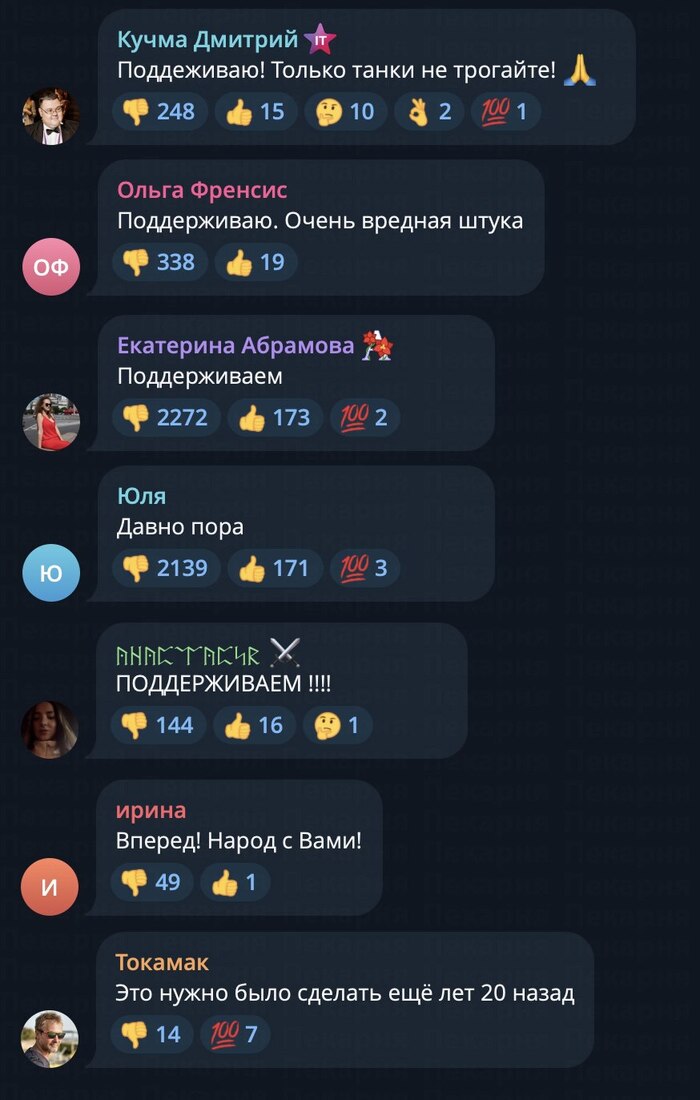Image resolution: width=700 pixels, height=1100 pixels.
Task: Tap thumbs-down reaction 2139 on Юля's comment
Action: click(166, 568)
